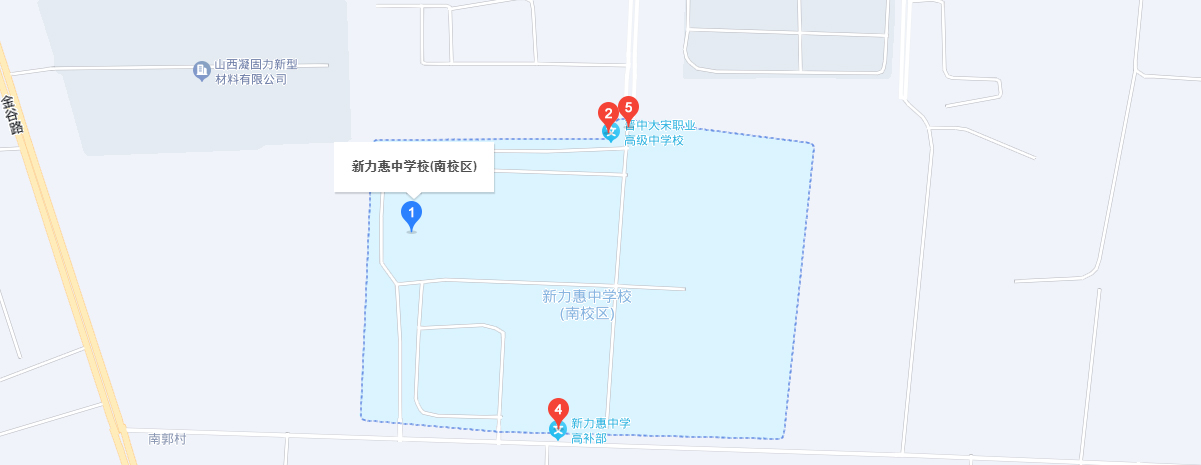
Task: Select the red marker numbered 5
Action: pyautogui.click(x=628, y=105)
